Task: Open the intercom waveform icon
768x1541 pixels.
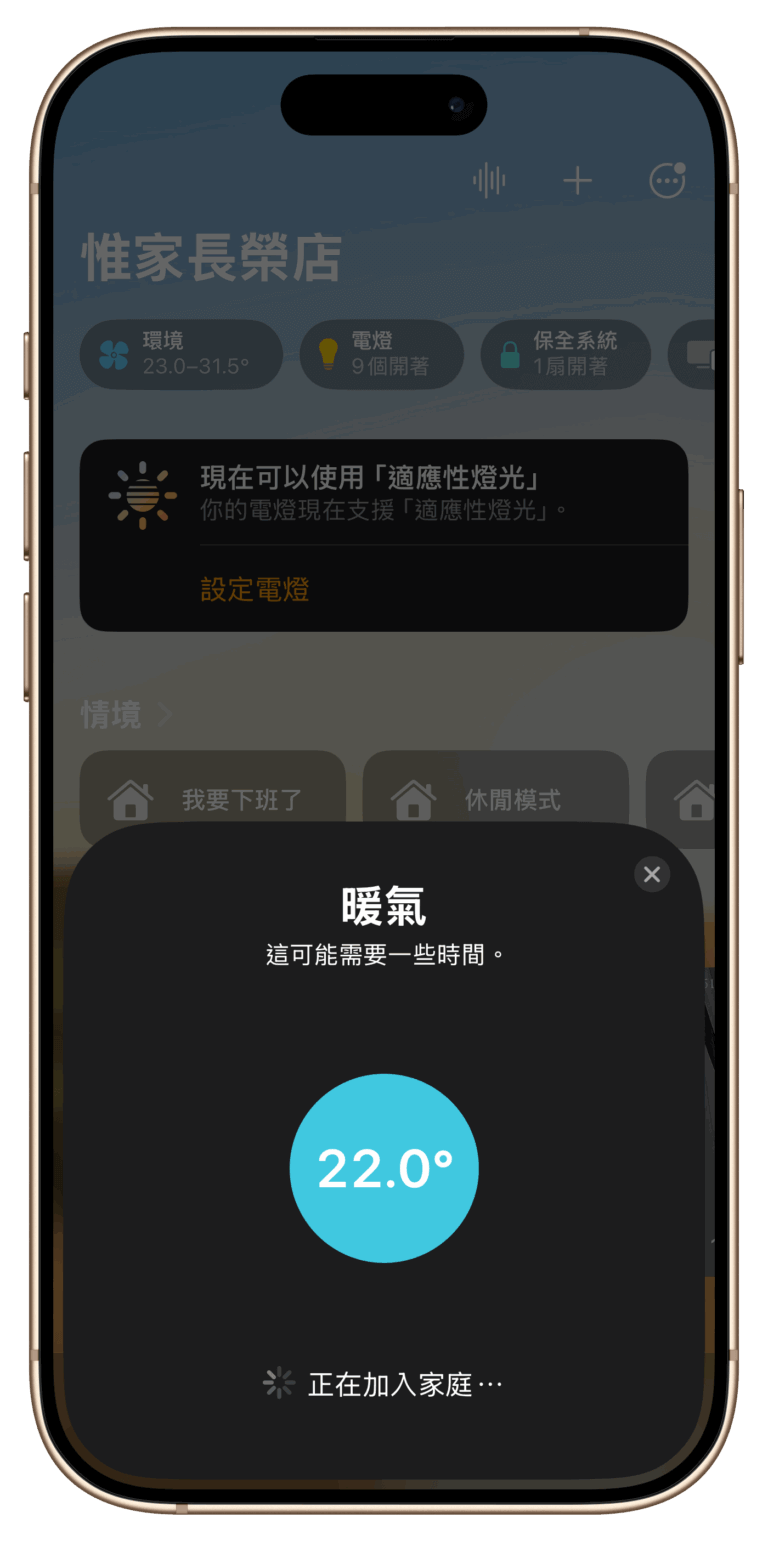Action: pyautogui.click(x=489, y=181)
